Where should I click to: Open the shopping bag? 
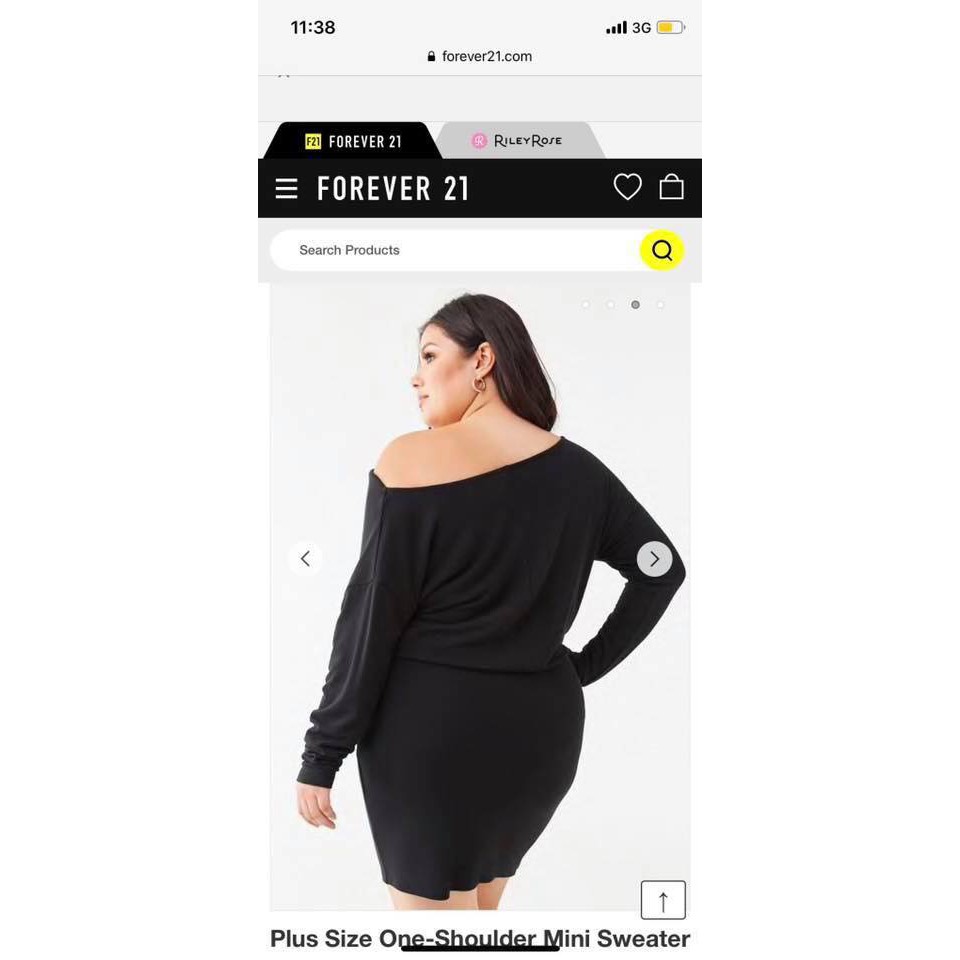671,187
